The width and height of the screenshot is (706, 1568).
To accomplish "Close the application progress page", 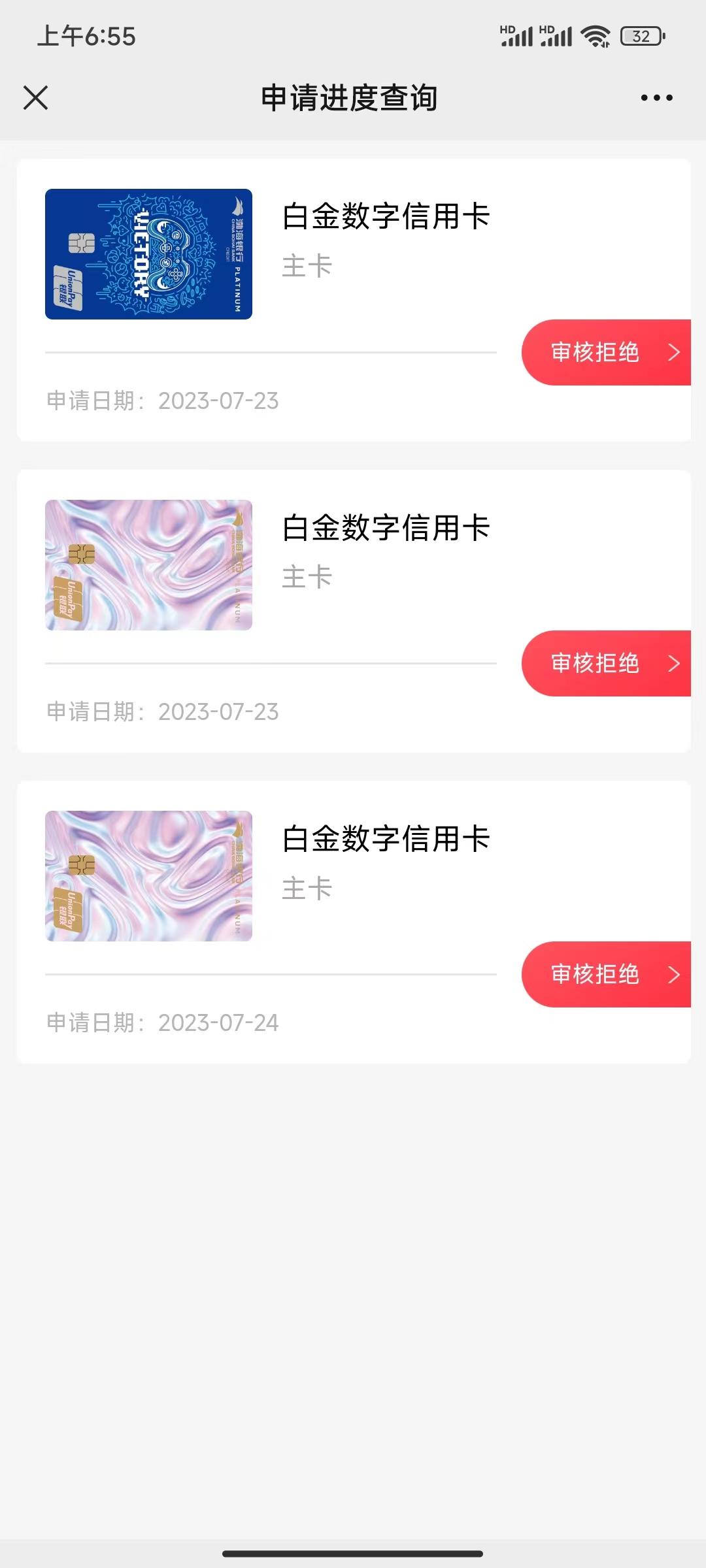I will (35, 98).
